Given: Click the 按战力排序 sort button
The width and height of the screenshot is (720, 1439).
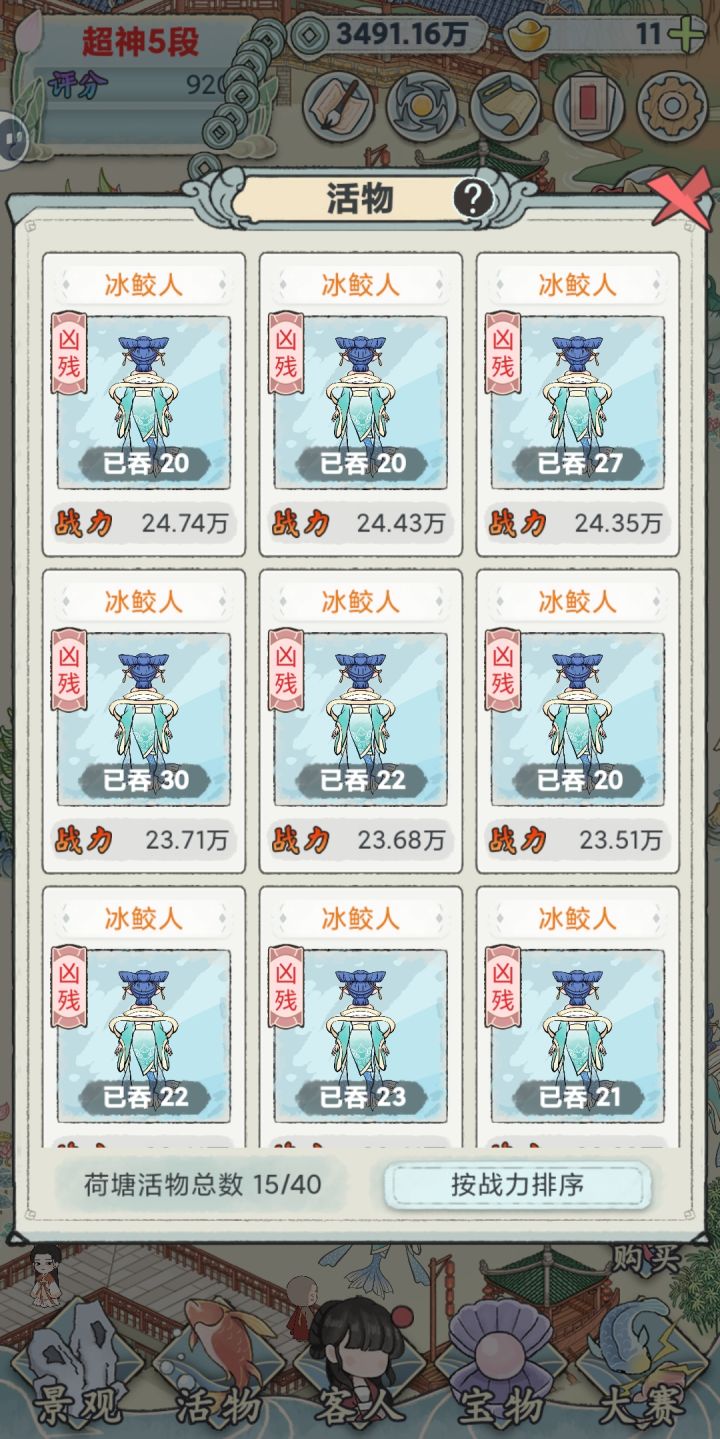Looking at the screenshot, I should pyautogui.click(x=517, y=1185).
